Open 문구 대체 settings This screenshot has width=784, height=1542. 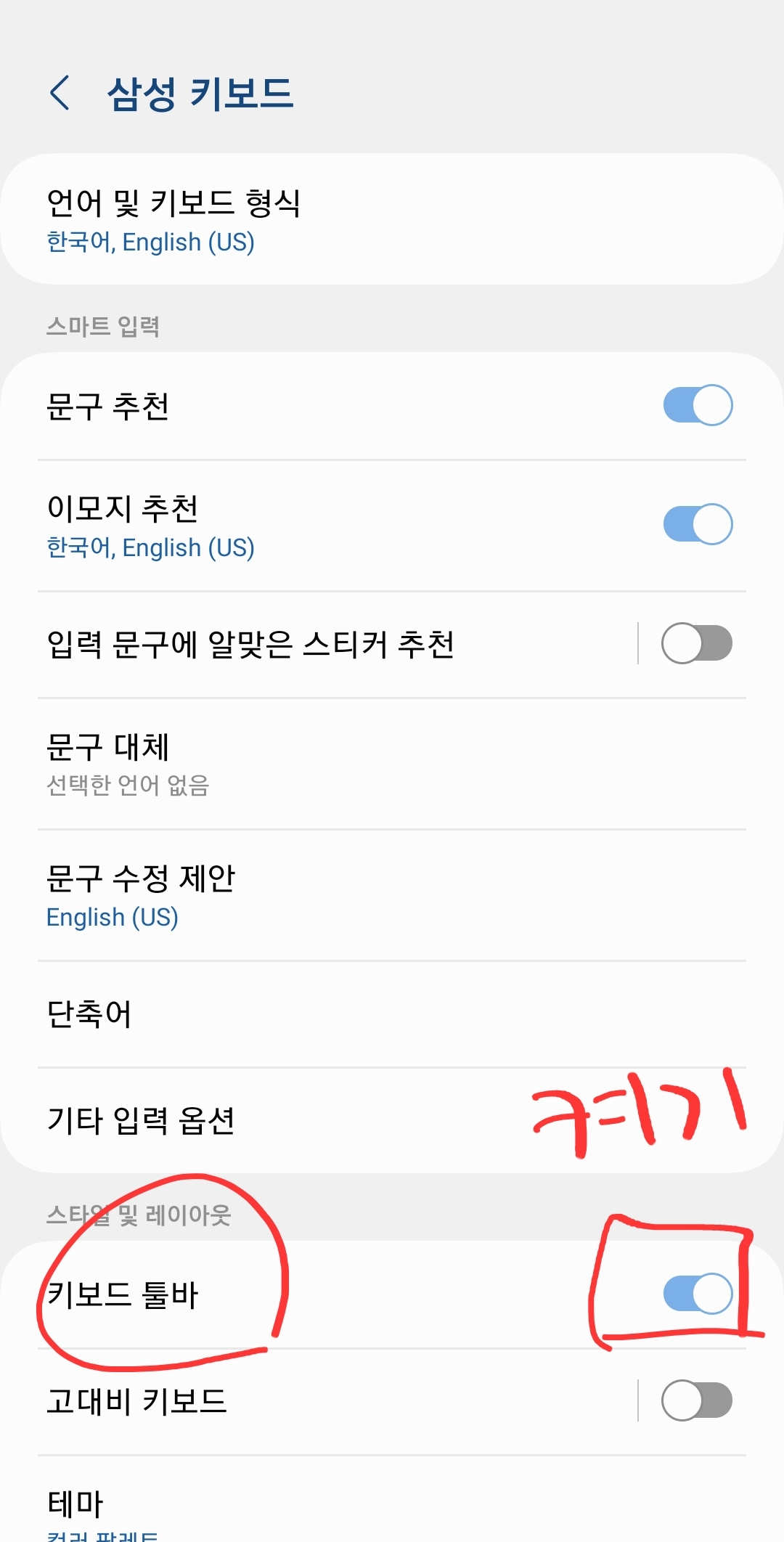click(218, 762)
